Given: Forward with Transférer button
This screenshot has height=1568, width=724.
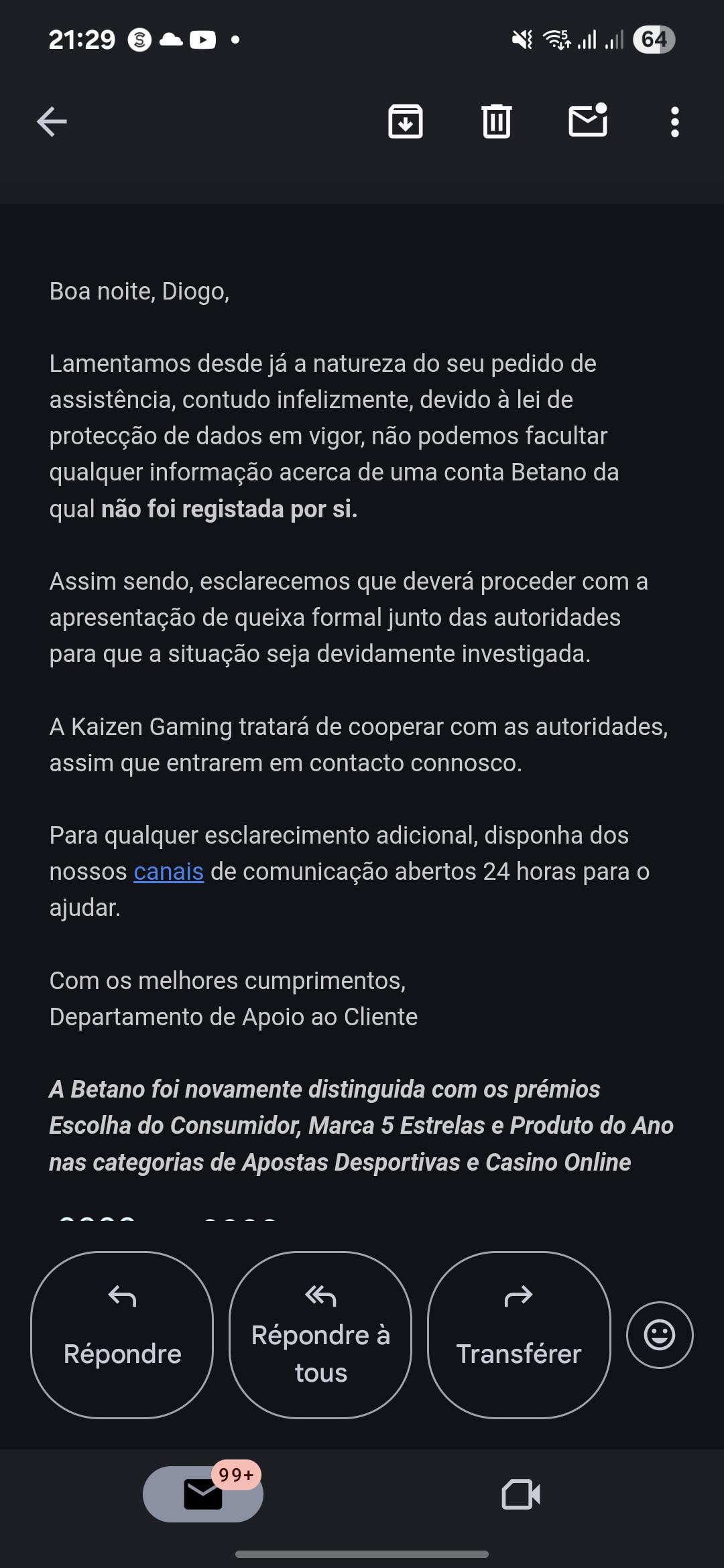Looking at the screenshot, I should [x=519, y=1335].
